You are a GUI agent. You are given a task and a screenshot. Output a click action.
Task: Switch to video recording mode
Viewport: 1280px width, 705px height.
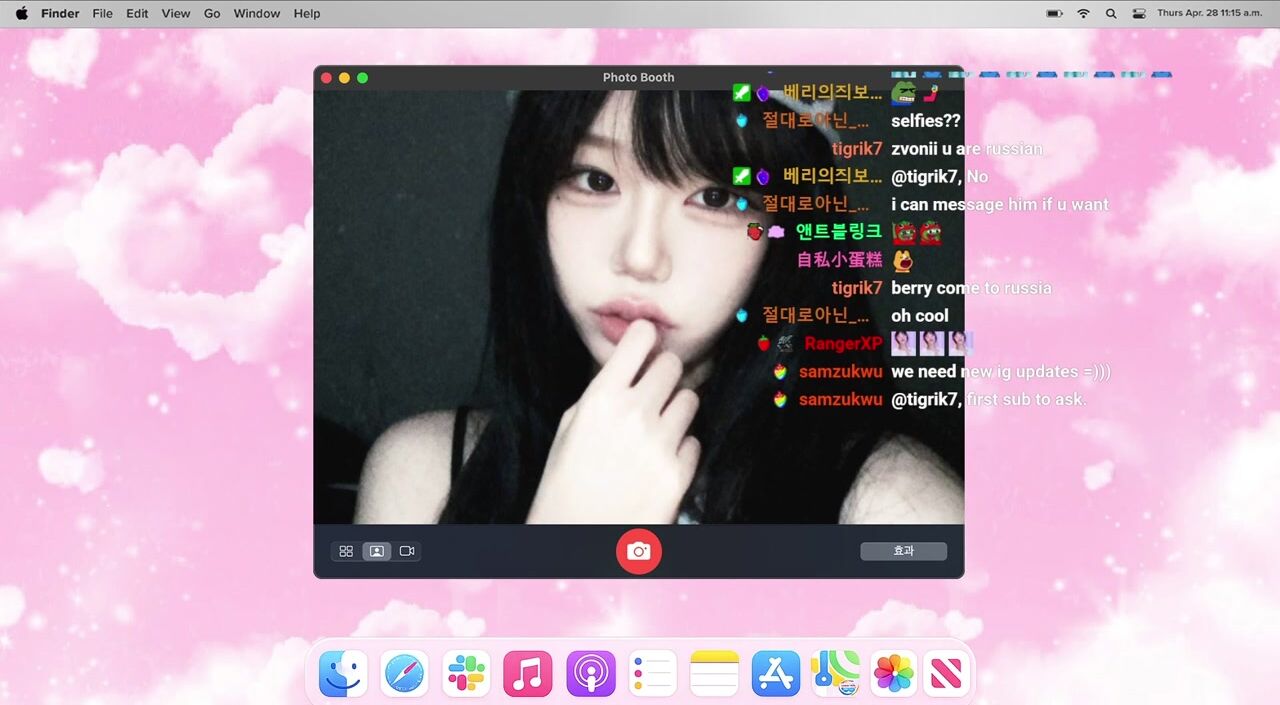[407, 551]
